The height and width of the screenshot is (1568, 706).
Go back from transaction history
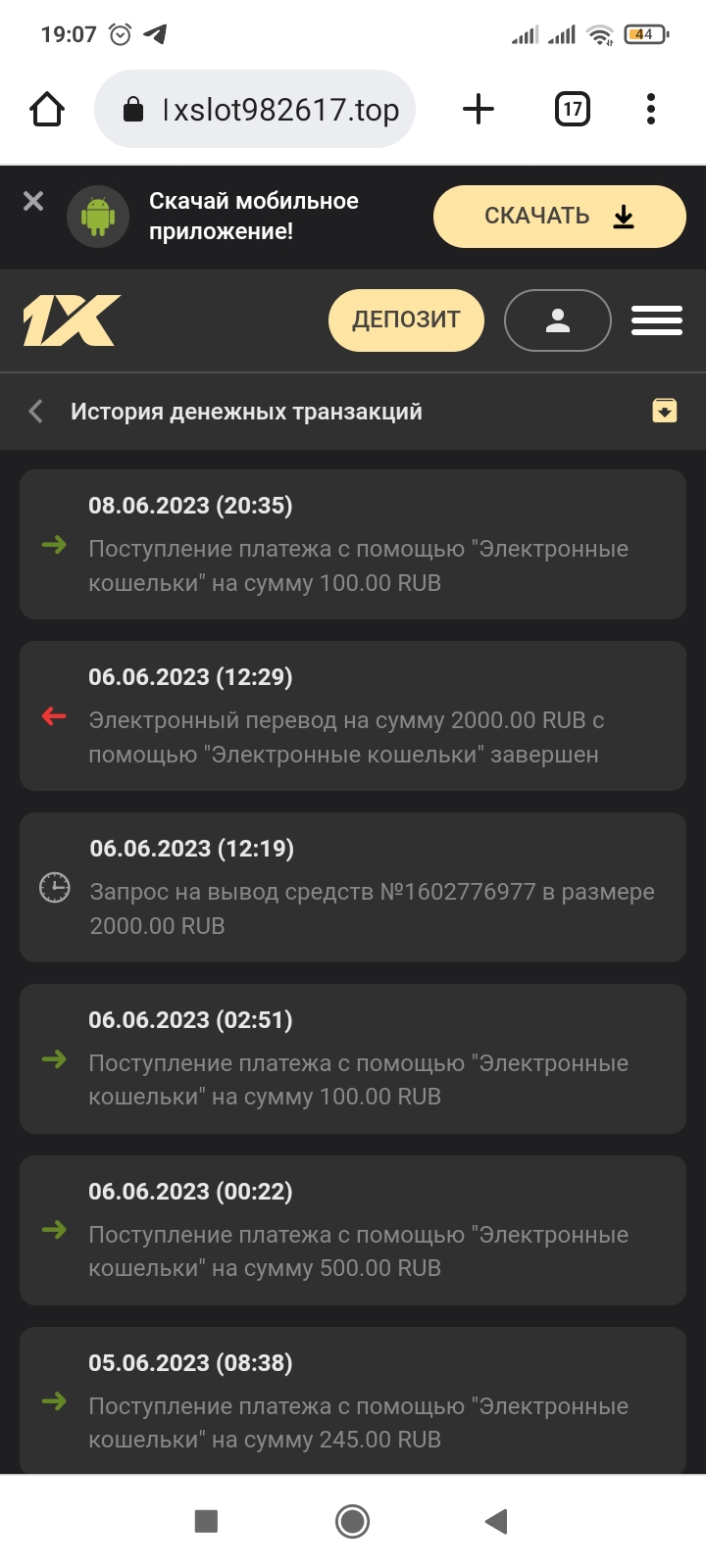(37, 412)
